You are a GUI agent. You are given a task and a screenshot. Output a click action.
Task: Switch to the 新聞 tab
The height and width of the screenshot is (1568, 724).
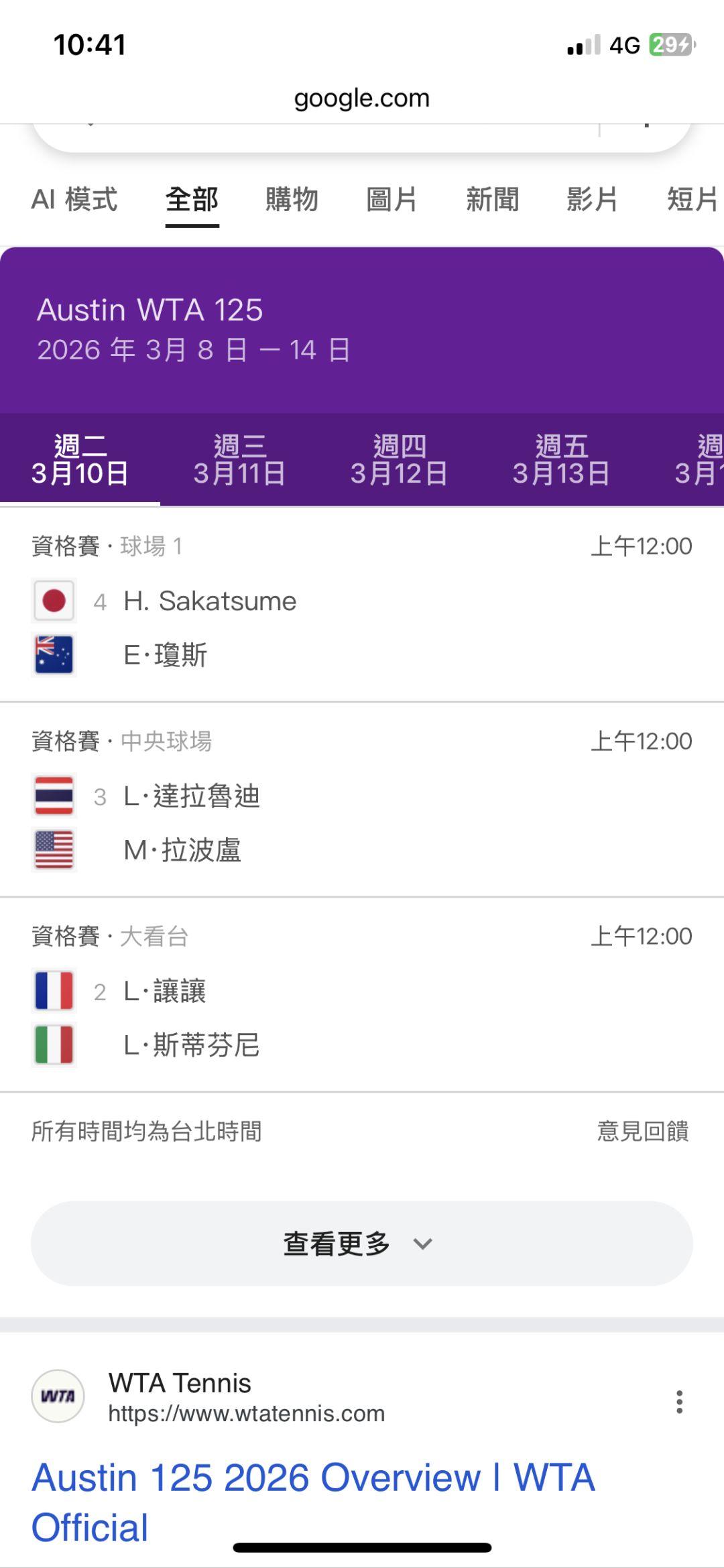tap(493, 200)
